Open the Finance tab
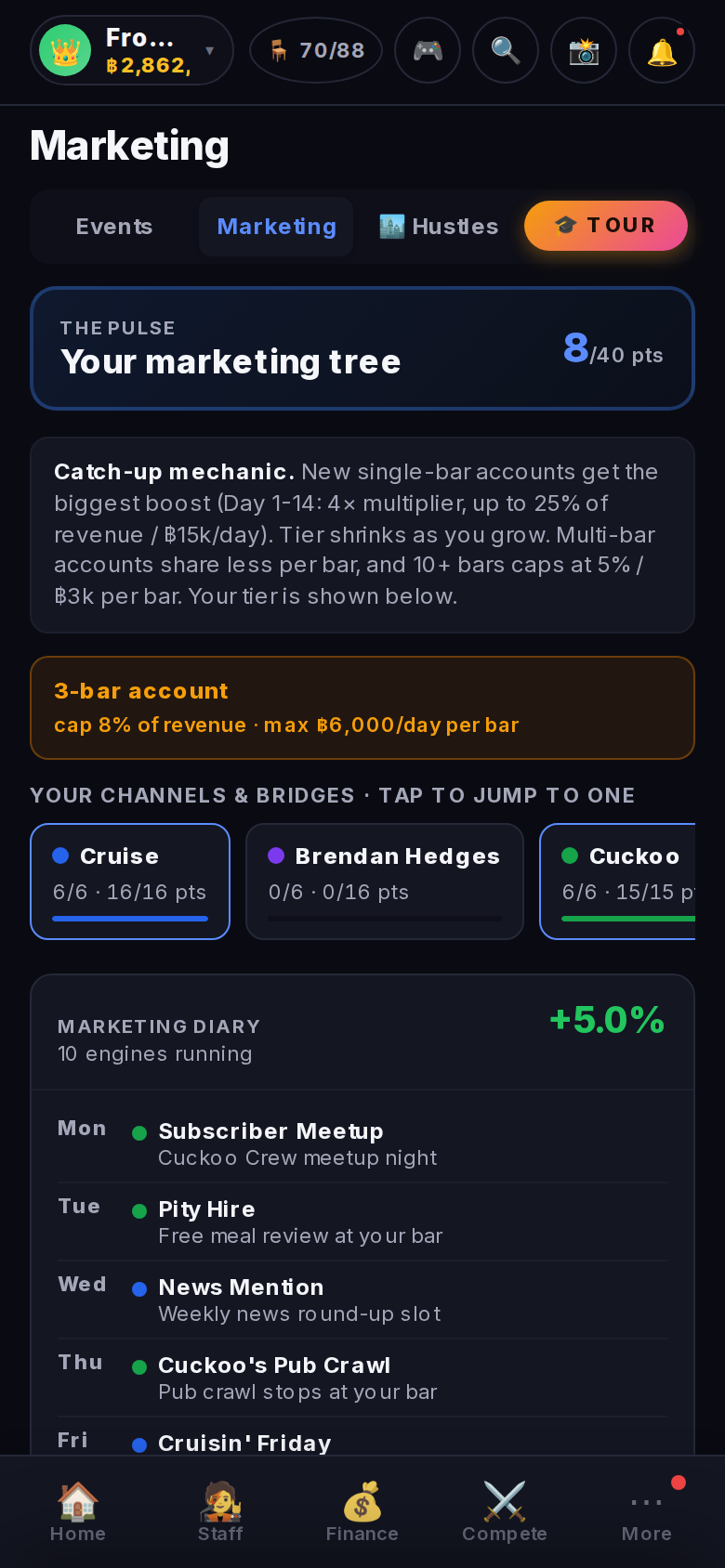 tap(362, 1511)
